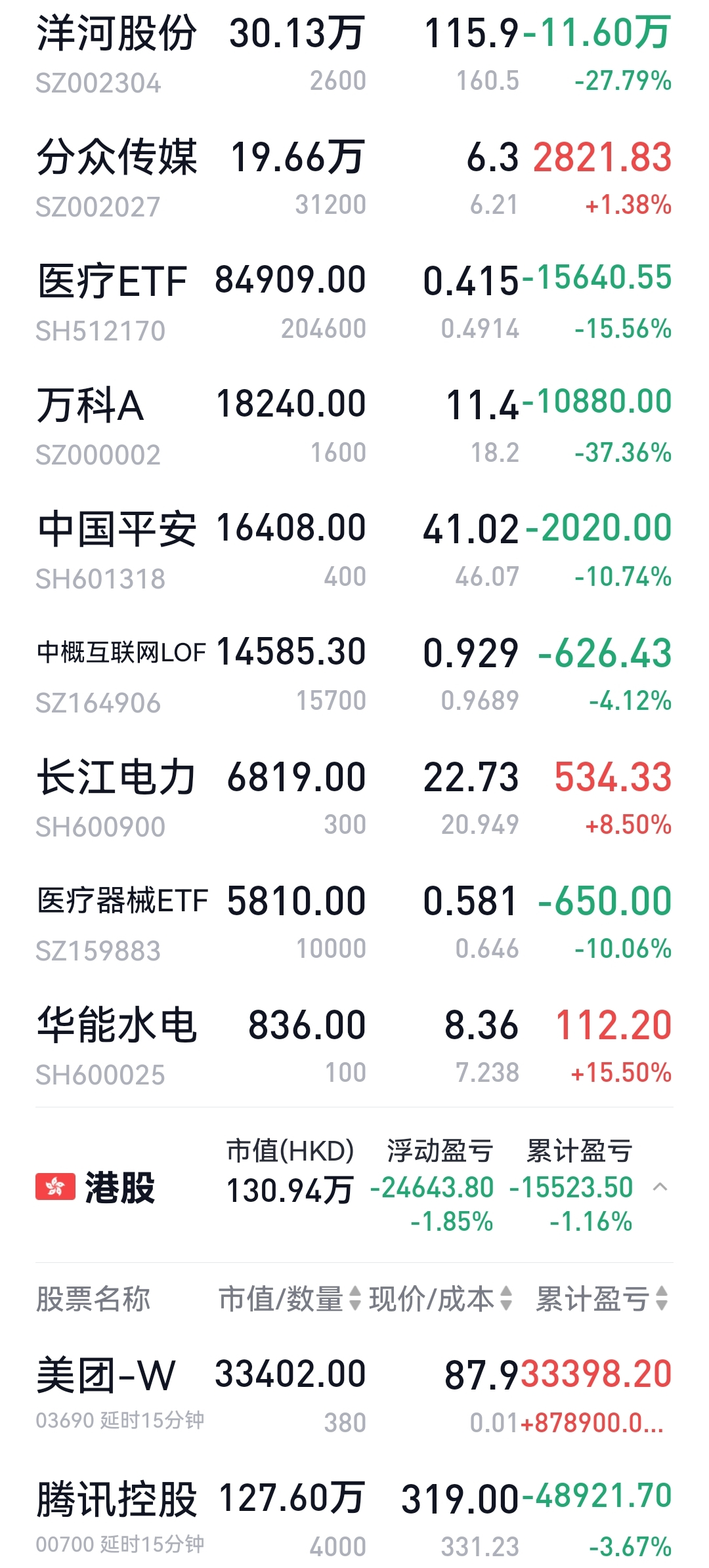This screenshot has height=1568, width=709.
Task: View the 中概互联网LOF position
Action: tap(354, 676)
